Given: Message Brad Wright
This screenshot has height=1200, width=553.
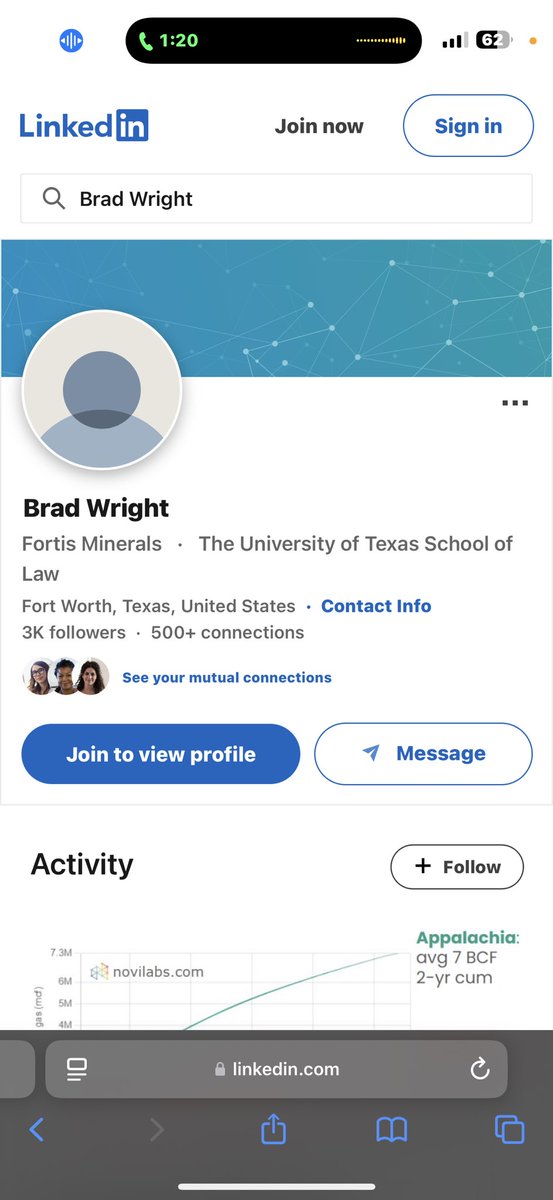Looking at the screenshot, I should tap(423, 754).
